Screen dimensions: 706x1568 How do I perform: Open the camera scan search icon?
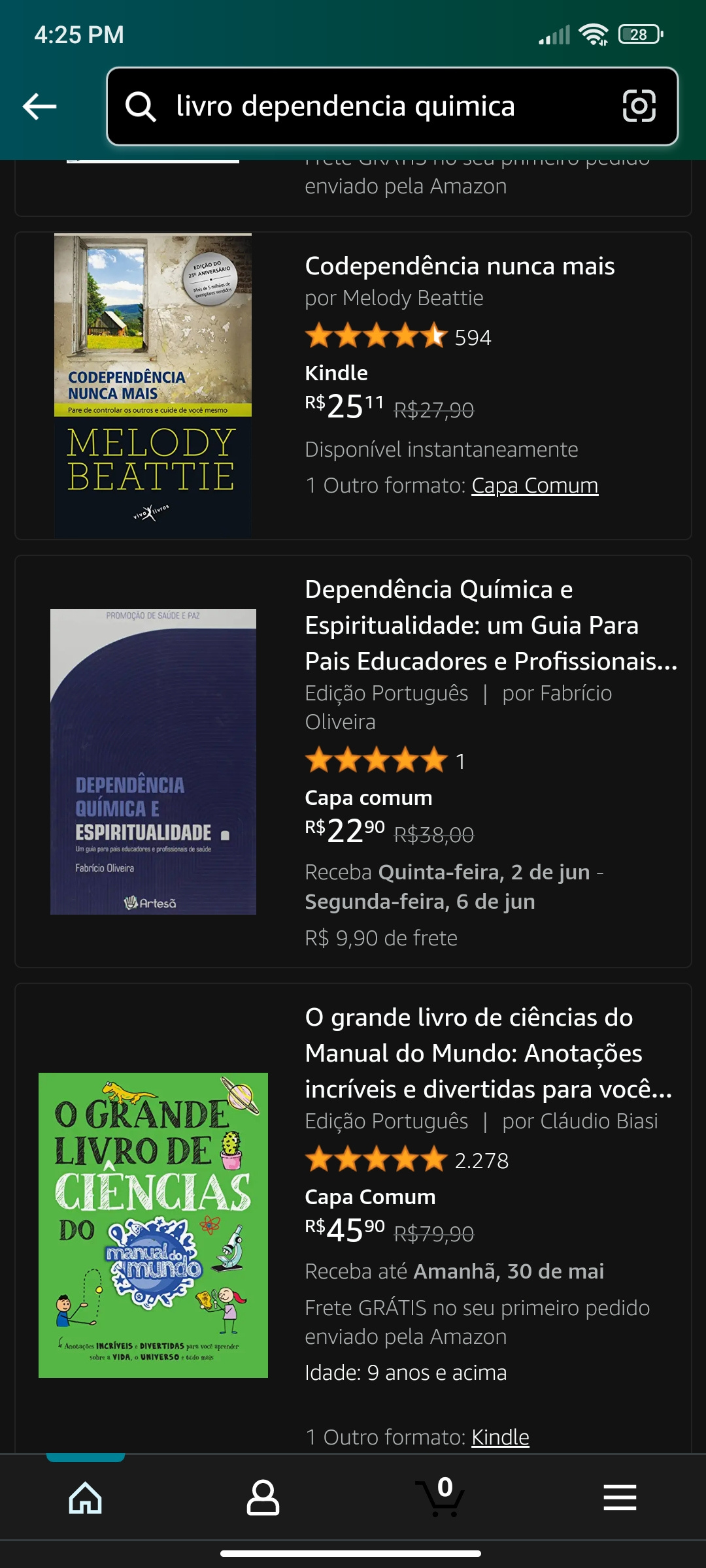point(639,106)
